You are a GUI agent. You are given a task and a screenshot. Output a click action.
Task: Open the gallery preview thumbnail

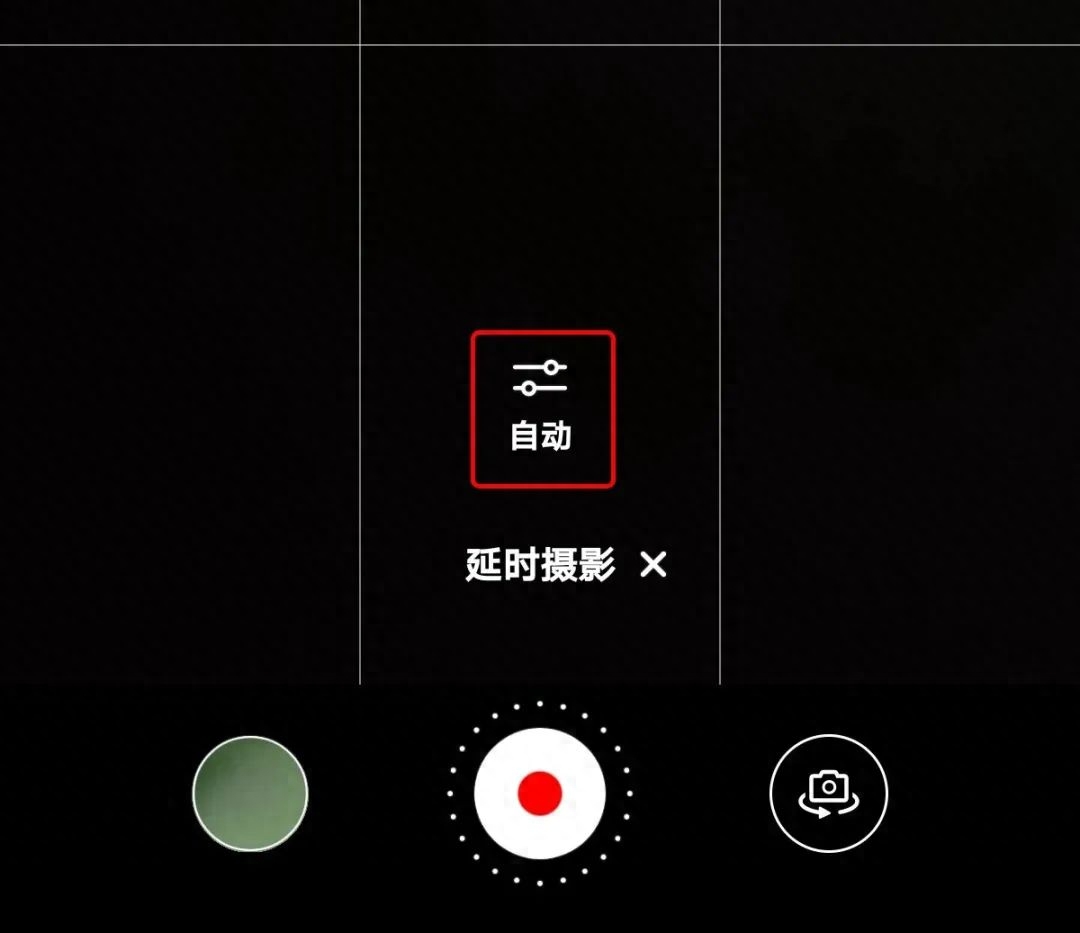point(250,794)
